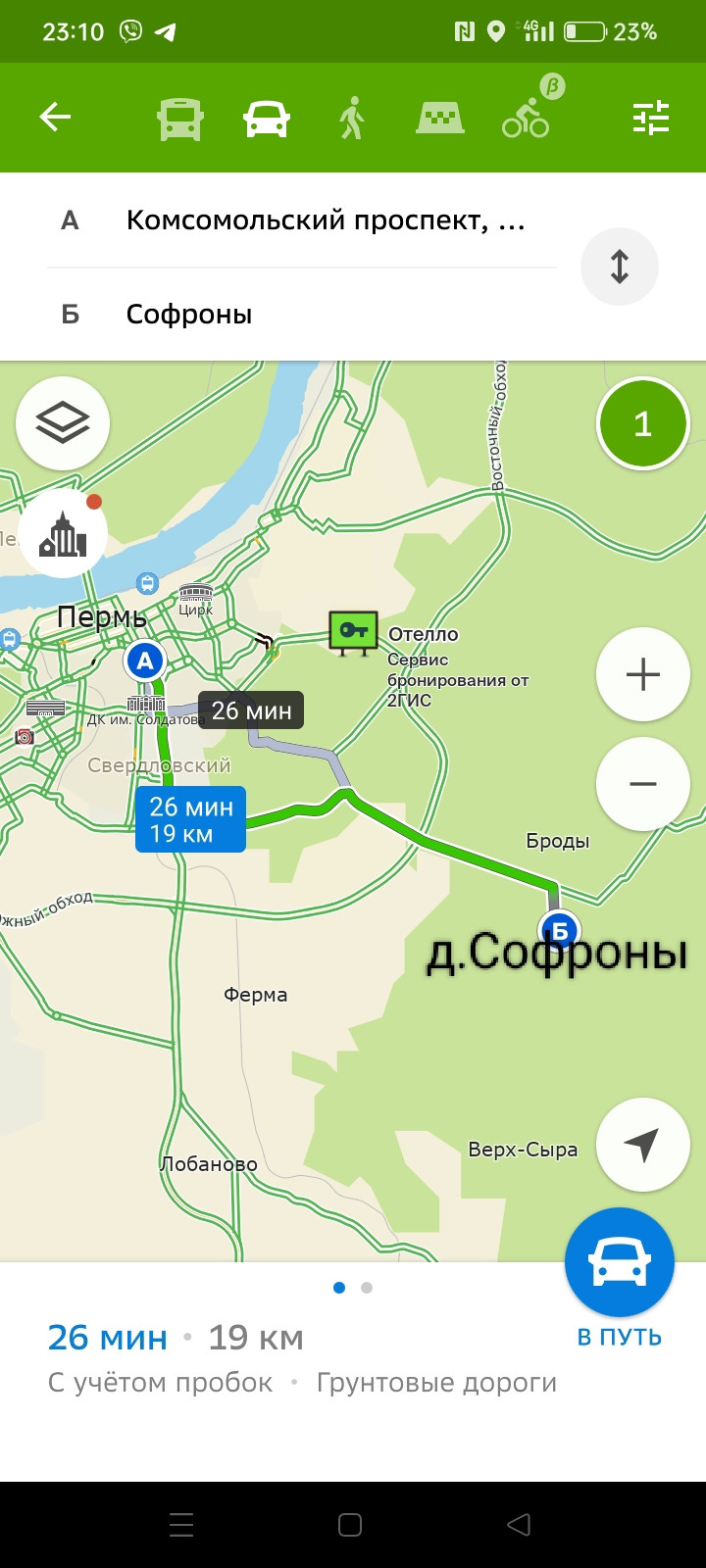Center map on my location

[643, 1145]
